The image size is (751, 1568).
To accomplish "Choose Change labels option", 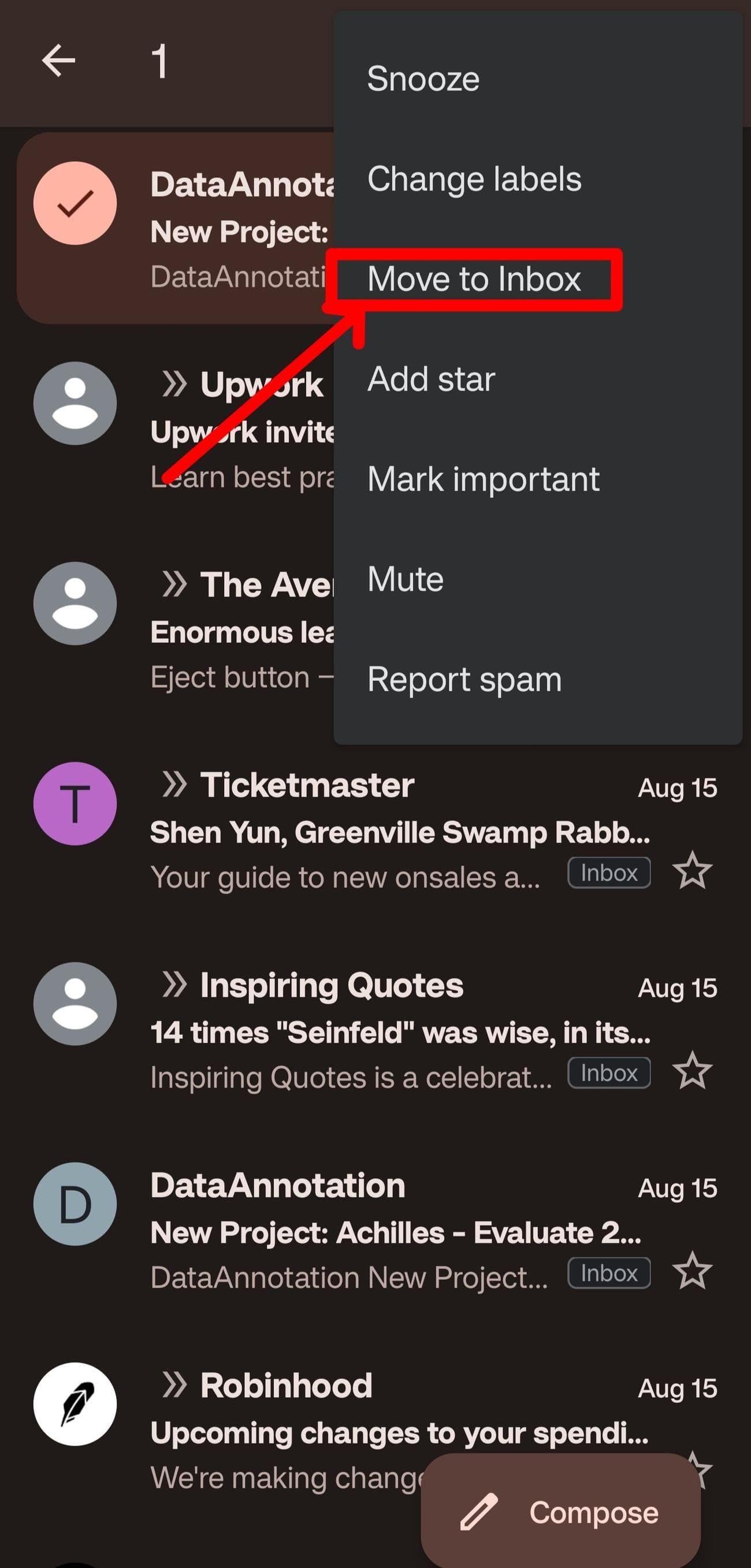I will 474,179.
